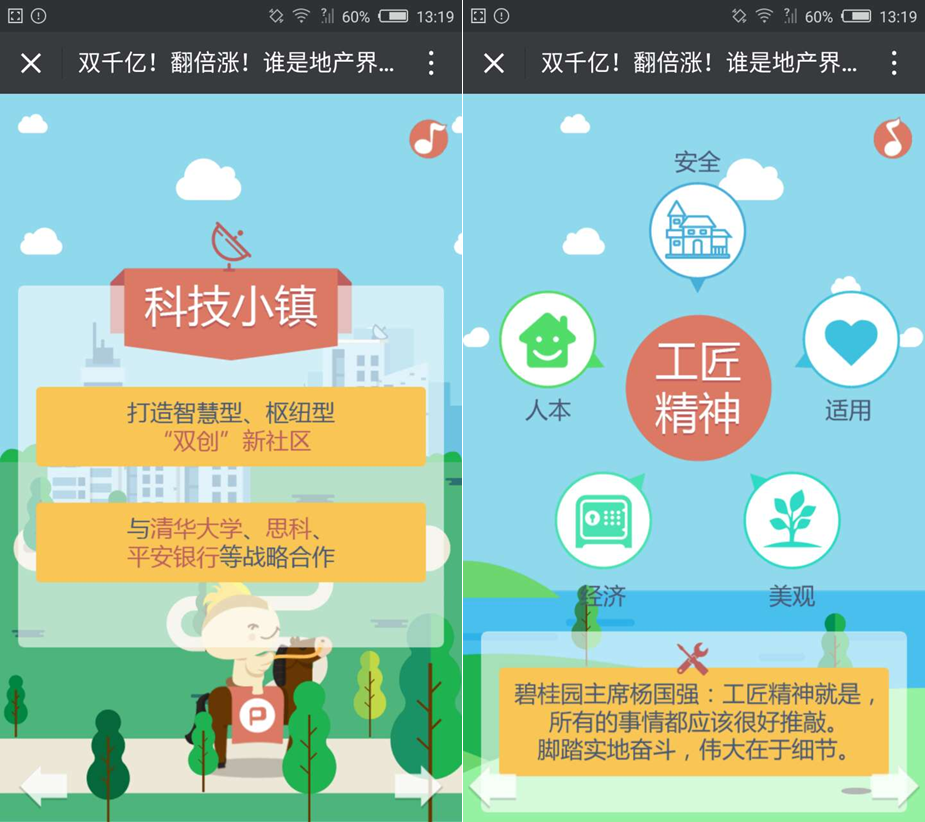
Task: Advance to next slide from 科技小镇 page
Action: pyautogui.click(x=418, y=786)
